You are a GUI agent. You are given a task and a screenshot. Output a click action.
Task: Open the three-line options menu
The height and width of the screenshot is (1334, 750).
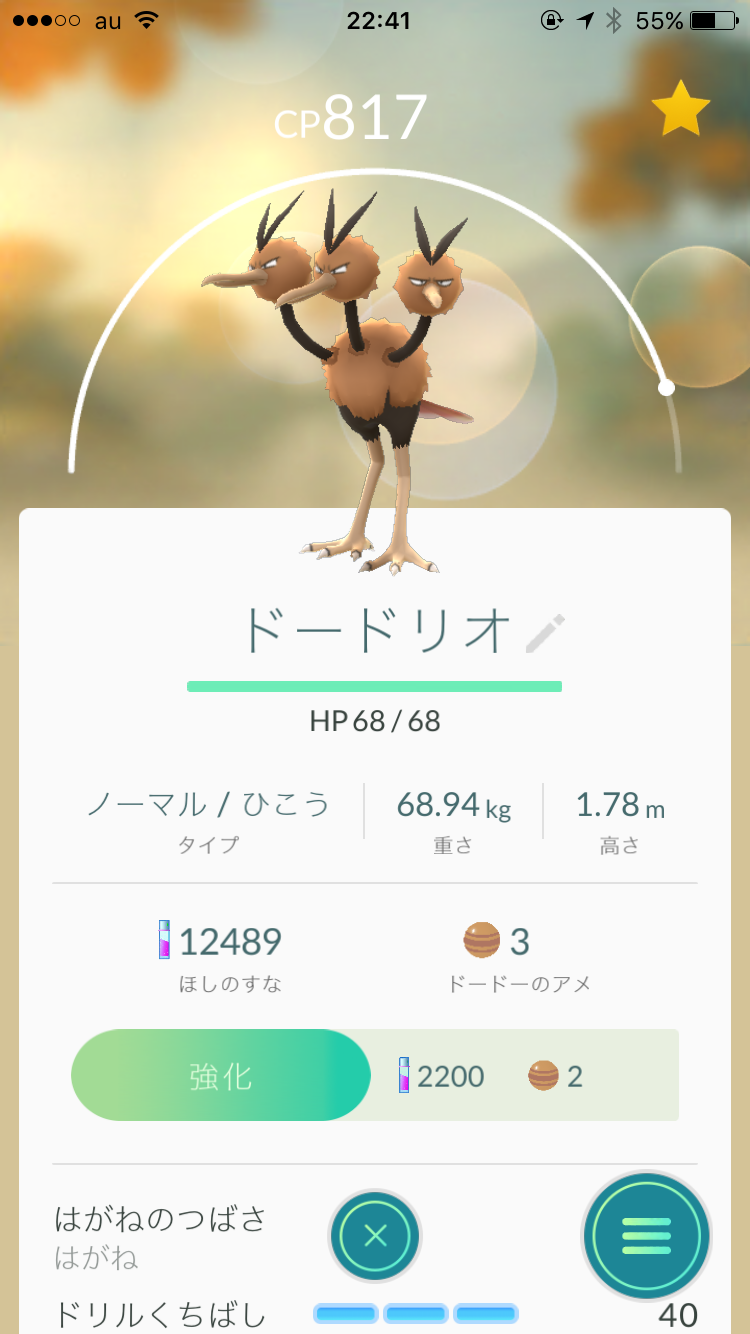pyautogui.click(x=646, y=1236)
